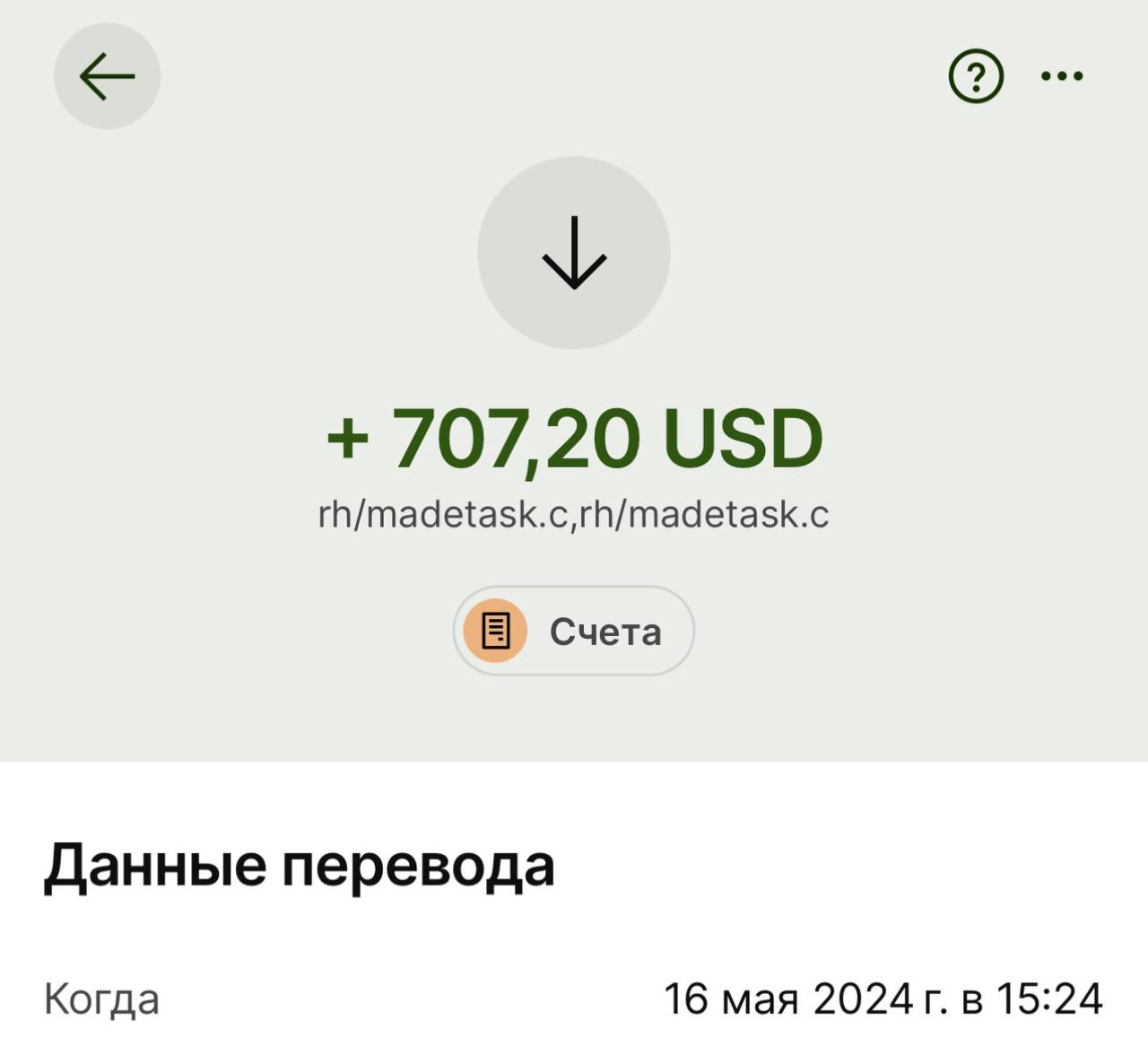
Task: Open the help question mark icon
Action: (976, 77)
